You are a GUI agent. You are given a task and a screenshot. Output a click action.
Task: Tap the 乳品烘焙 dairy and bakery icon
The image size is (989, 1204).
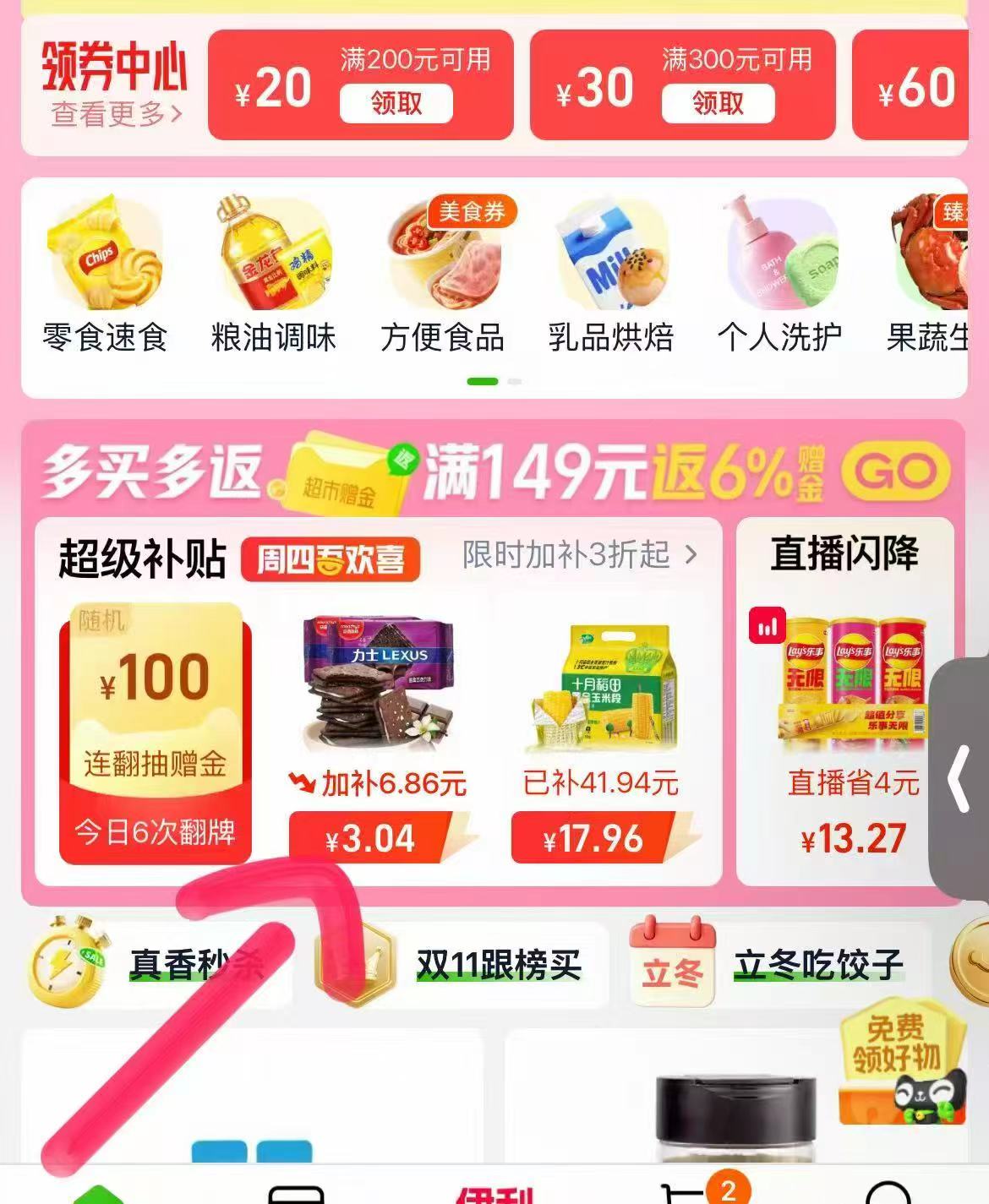pyautogui.click(x=613, y=258)
